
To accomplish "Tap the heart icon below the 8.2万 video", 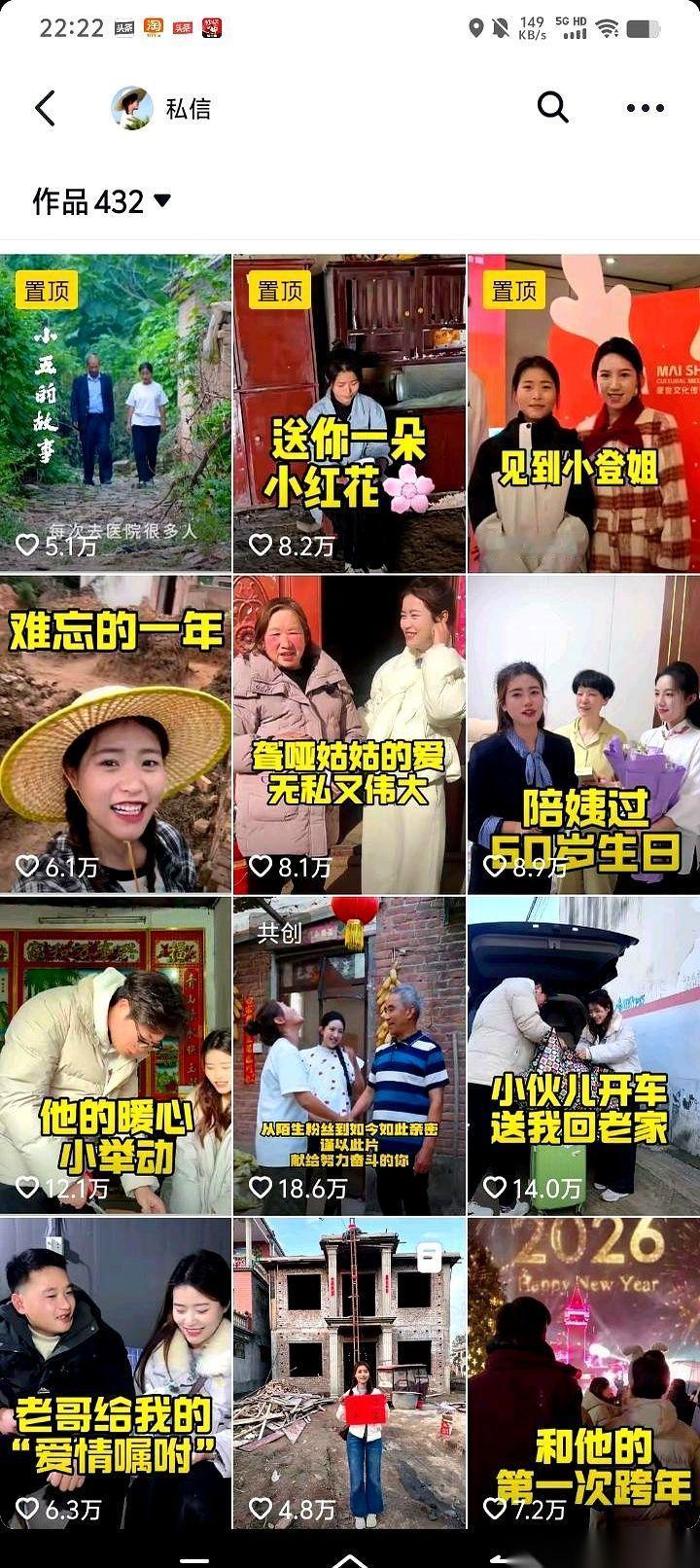I will 259,546.
